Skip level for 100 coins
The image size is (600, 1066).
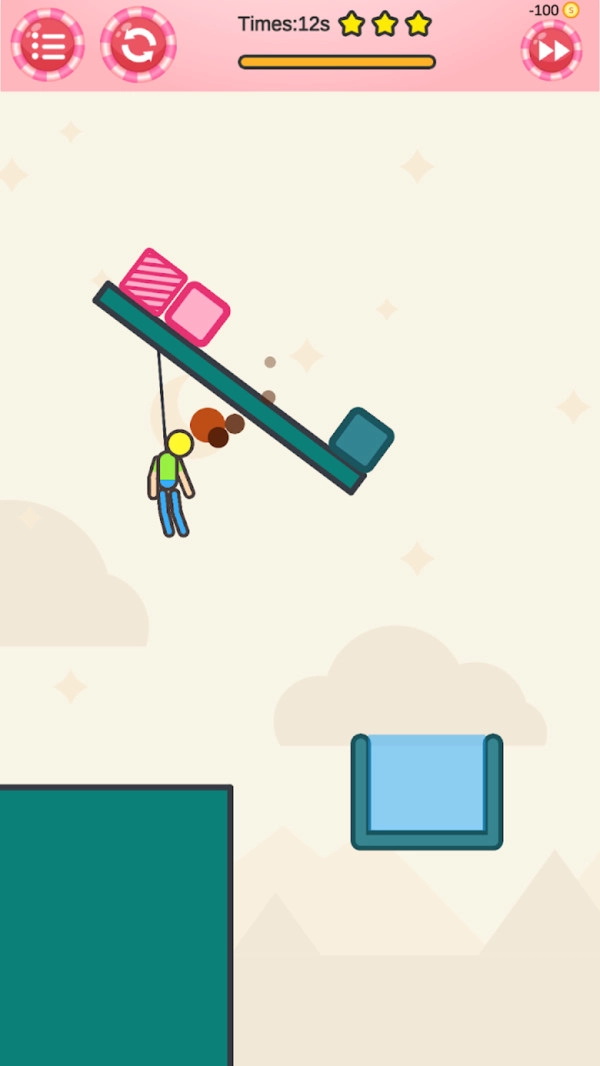click(x=551, y=49)
